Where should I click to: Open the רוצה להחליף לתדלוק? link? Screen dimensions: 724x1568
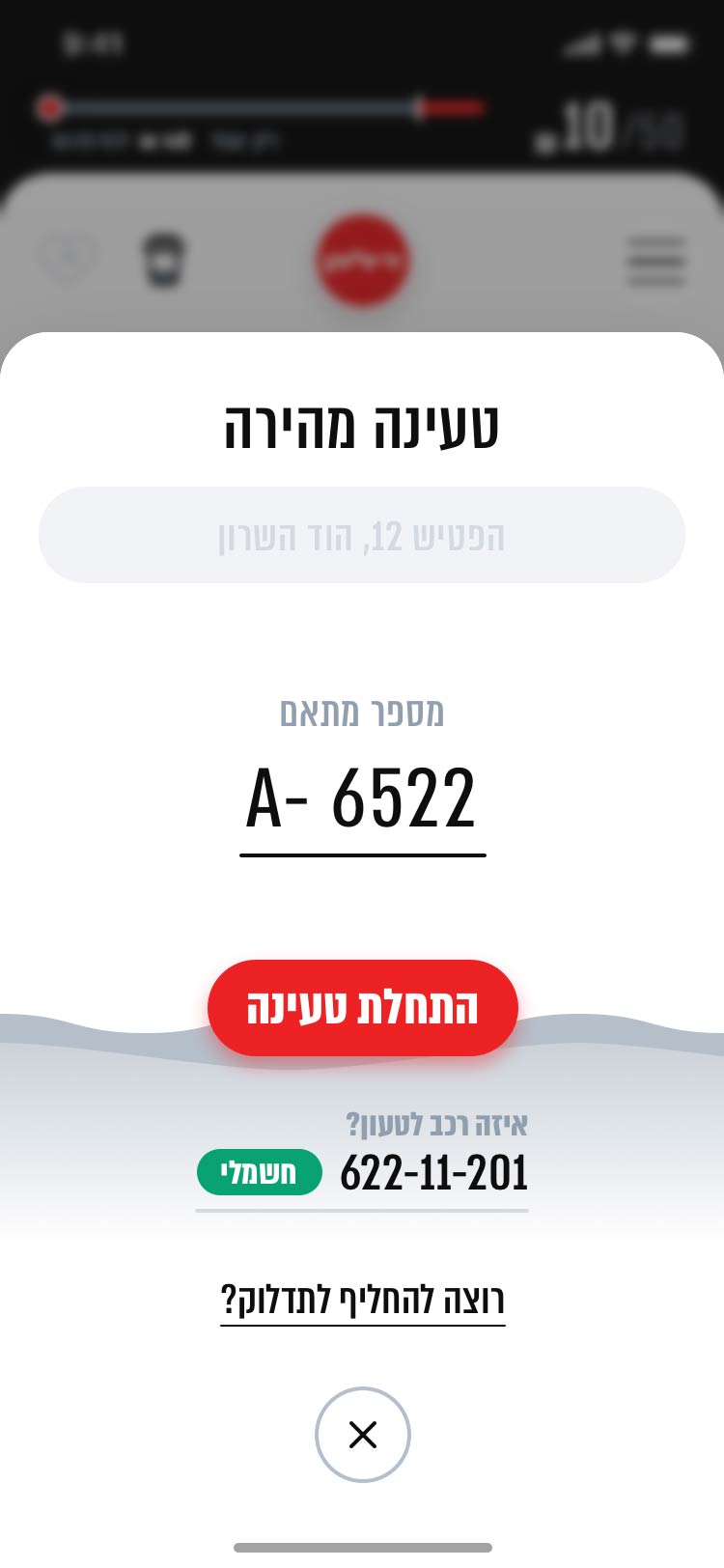(x=362, y=1301)
